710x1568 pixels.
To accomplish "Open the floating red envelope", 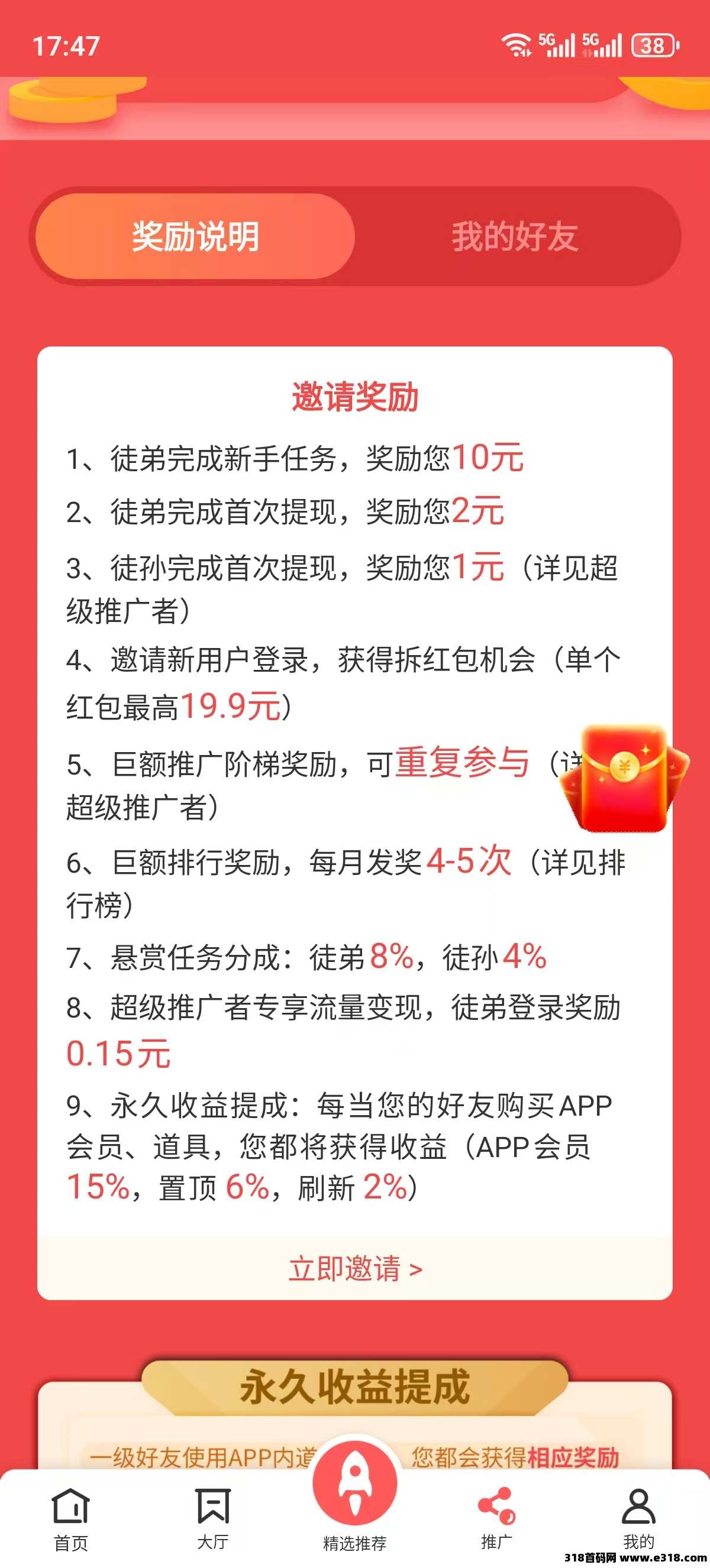I will 624,778.
